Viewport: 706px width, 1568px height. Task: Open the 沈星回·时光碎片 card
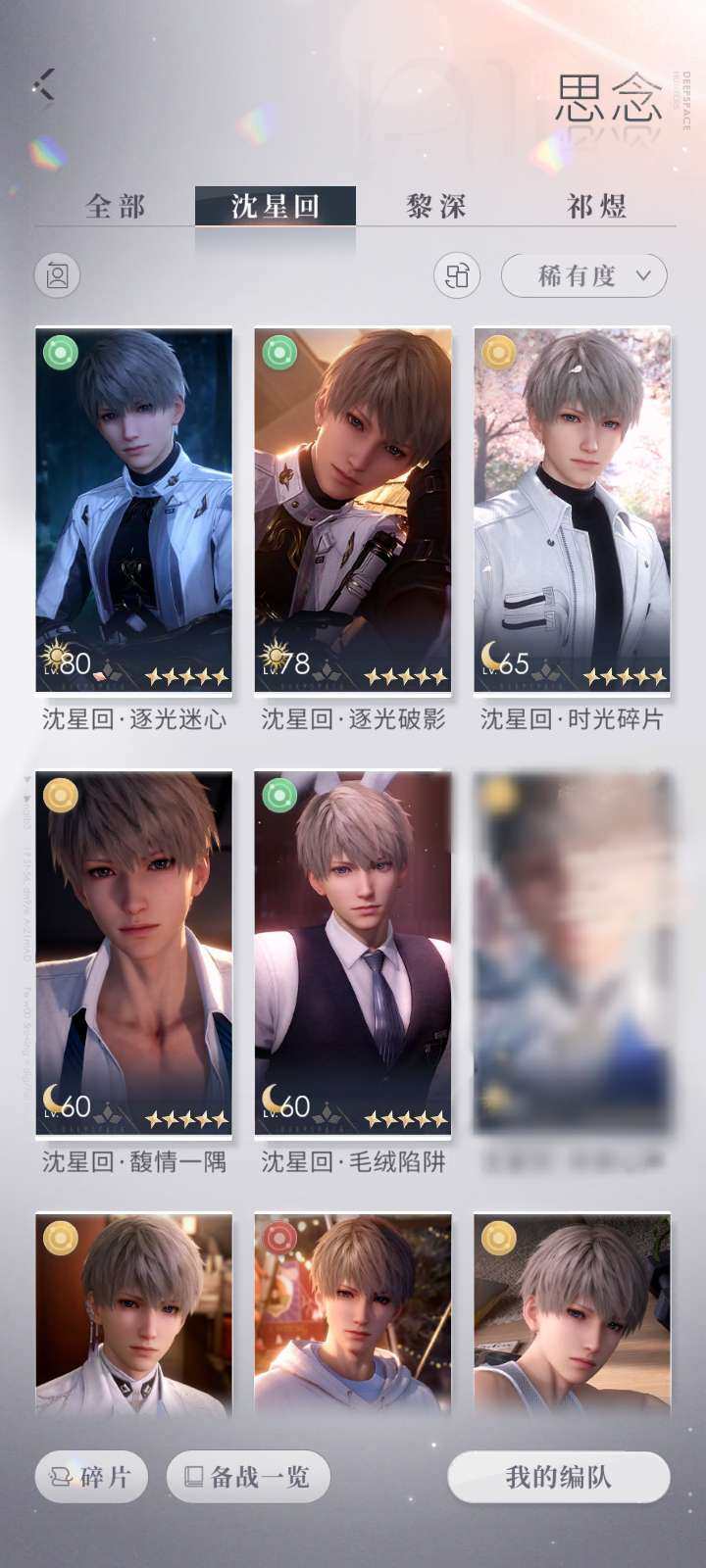(572, 510)
